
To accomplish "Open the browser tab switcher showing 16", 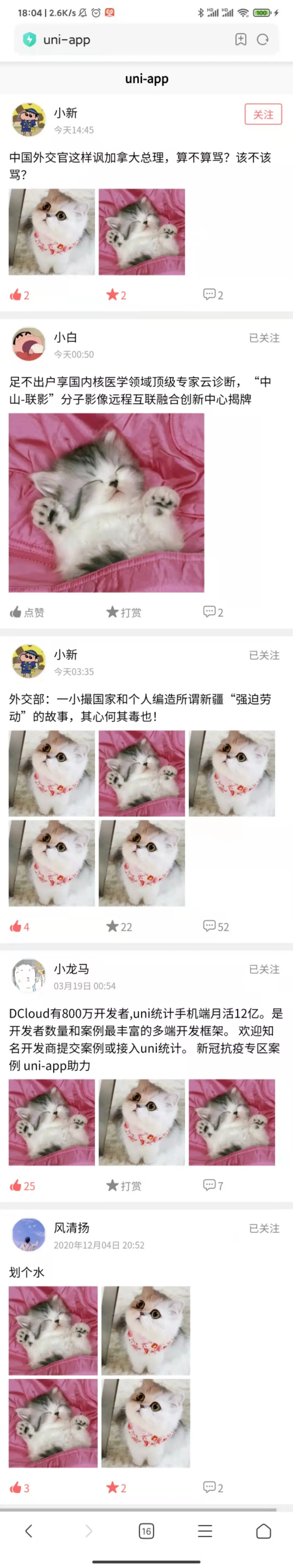I will pos(146,1531).
